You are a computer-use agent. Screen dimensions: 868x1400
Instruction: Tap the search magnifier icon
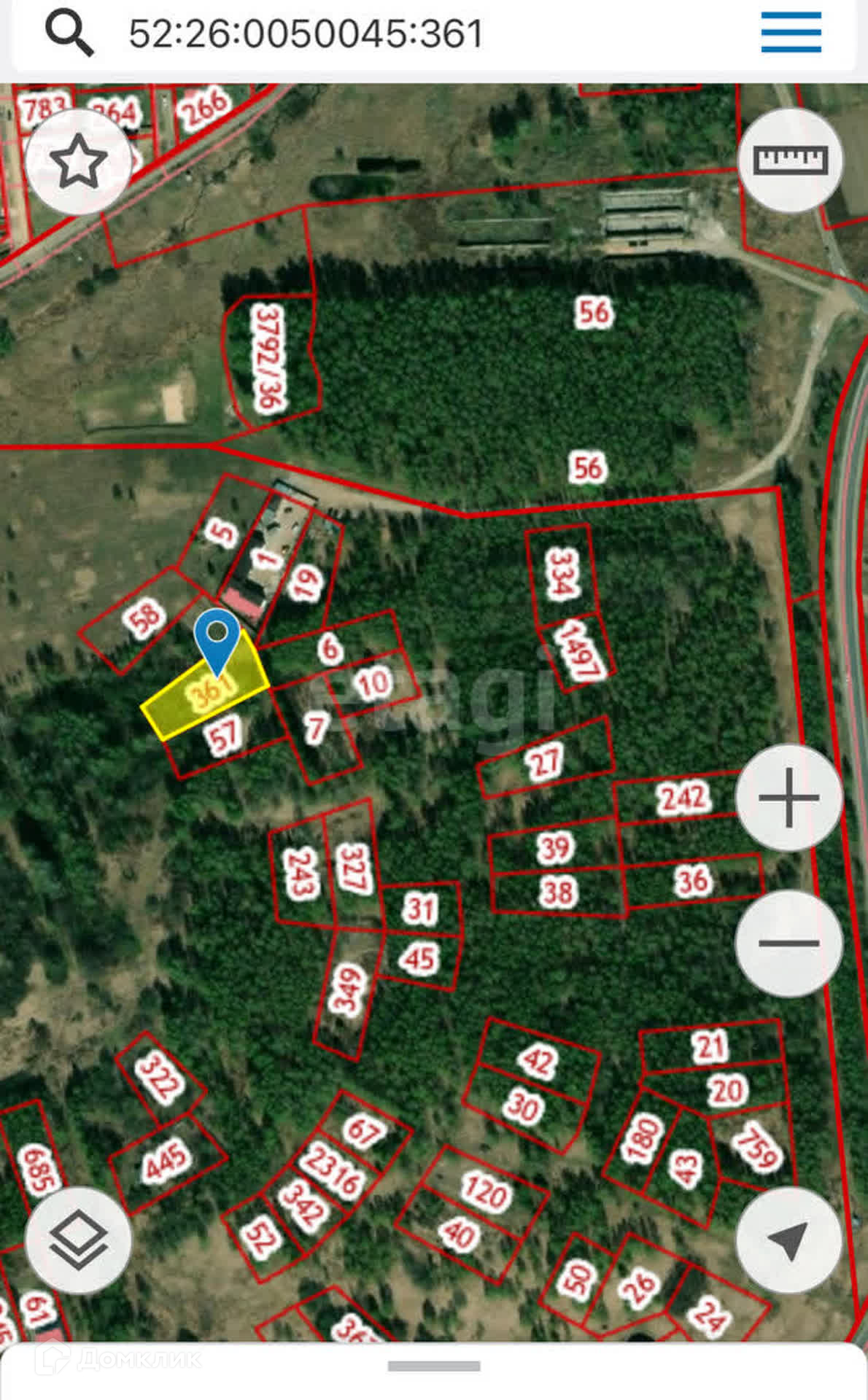pyautogui.click(x=69, y=34)
